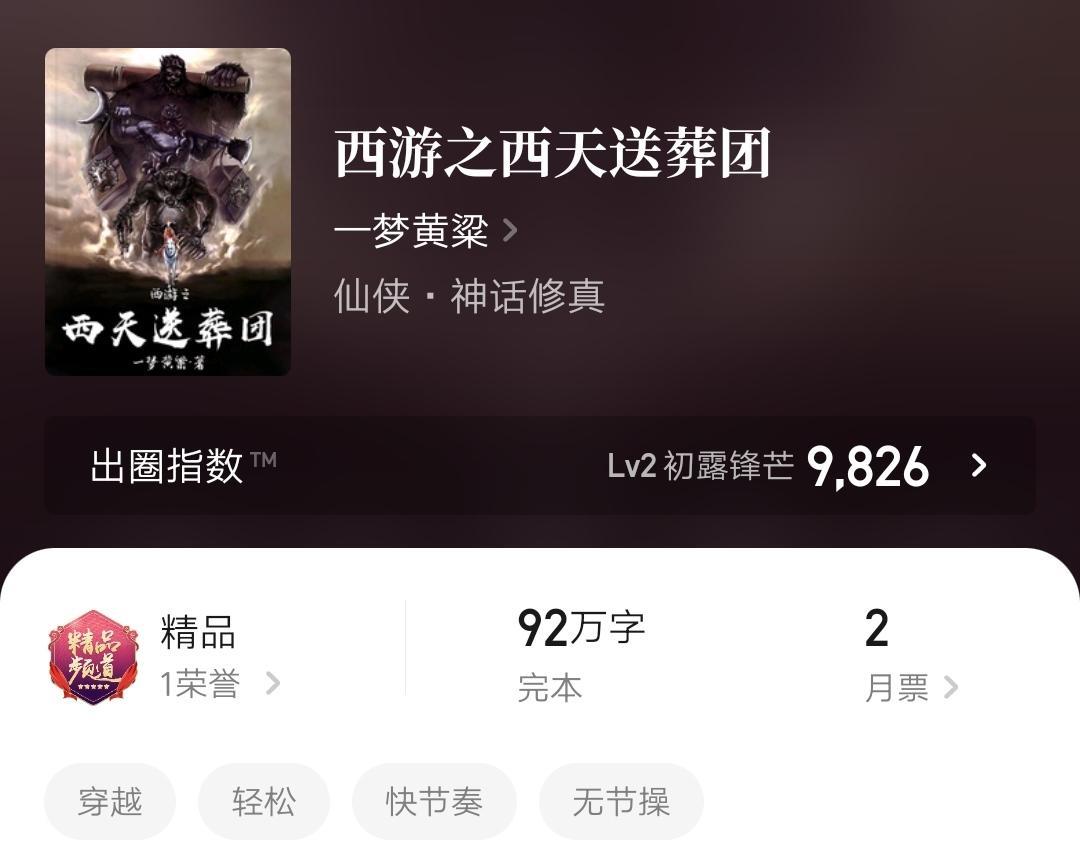
Task: Tap the 快节奏 tag chip
Action: pos(434,802)
